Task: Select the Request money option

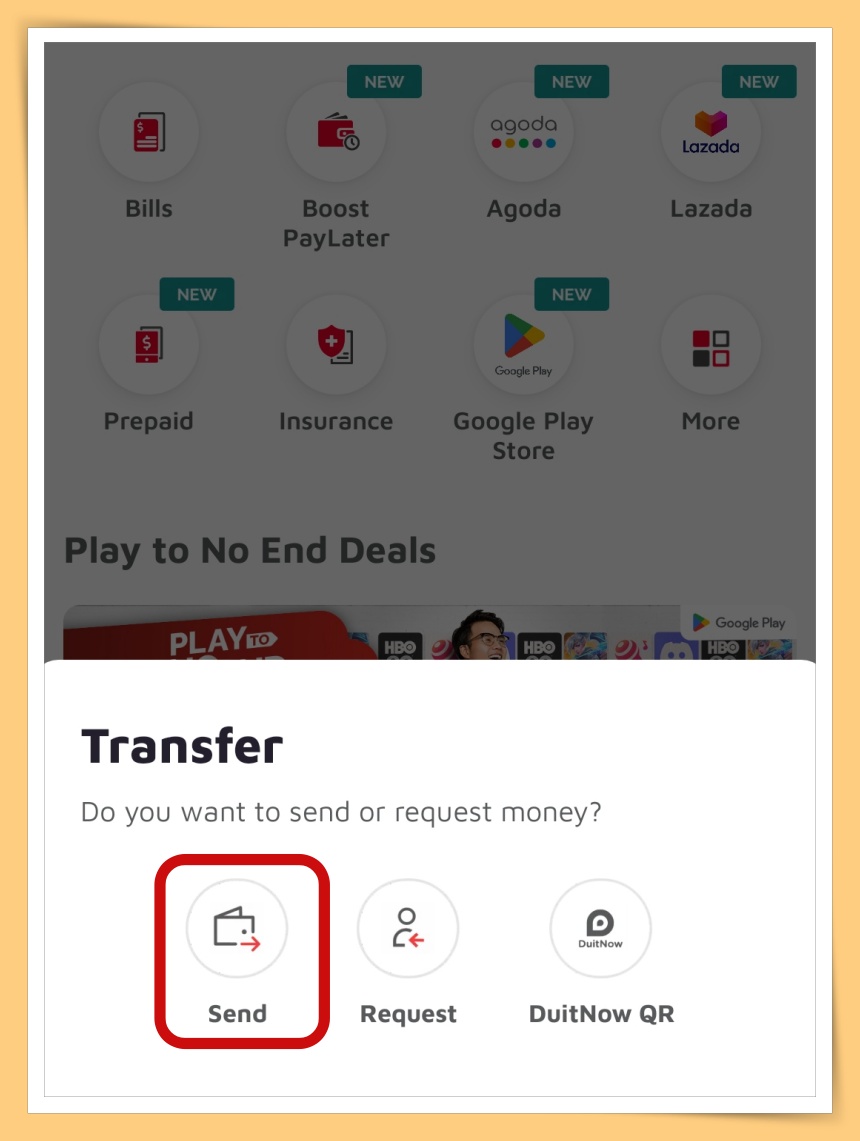Action: click(x=408, y=929)
